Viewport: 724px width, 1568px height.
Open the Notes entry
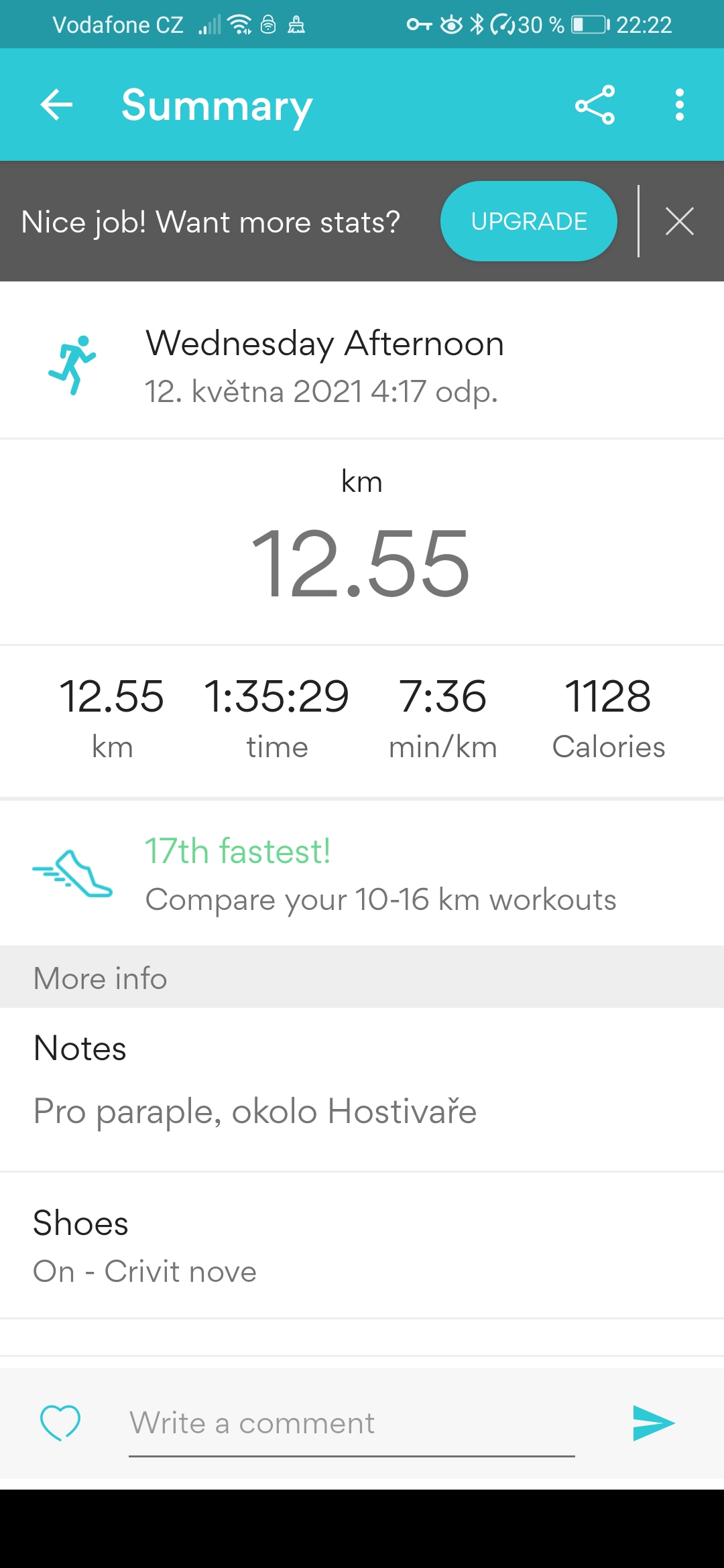click(362, 1090)
